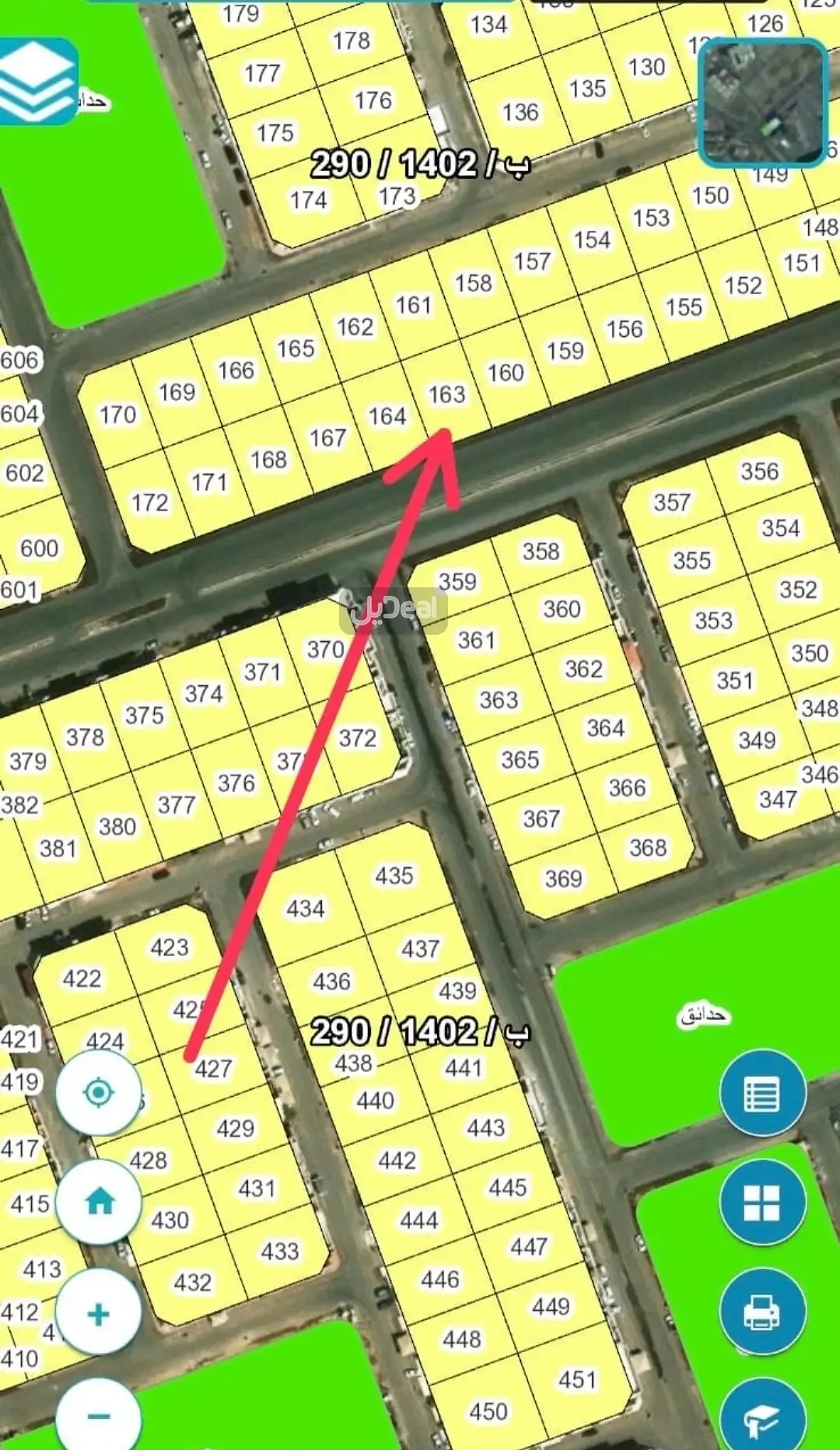Screen dimensions: 840x1450
Task: Zoom in with the plus button
Action: (x=99, y=1315)
